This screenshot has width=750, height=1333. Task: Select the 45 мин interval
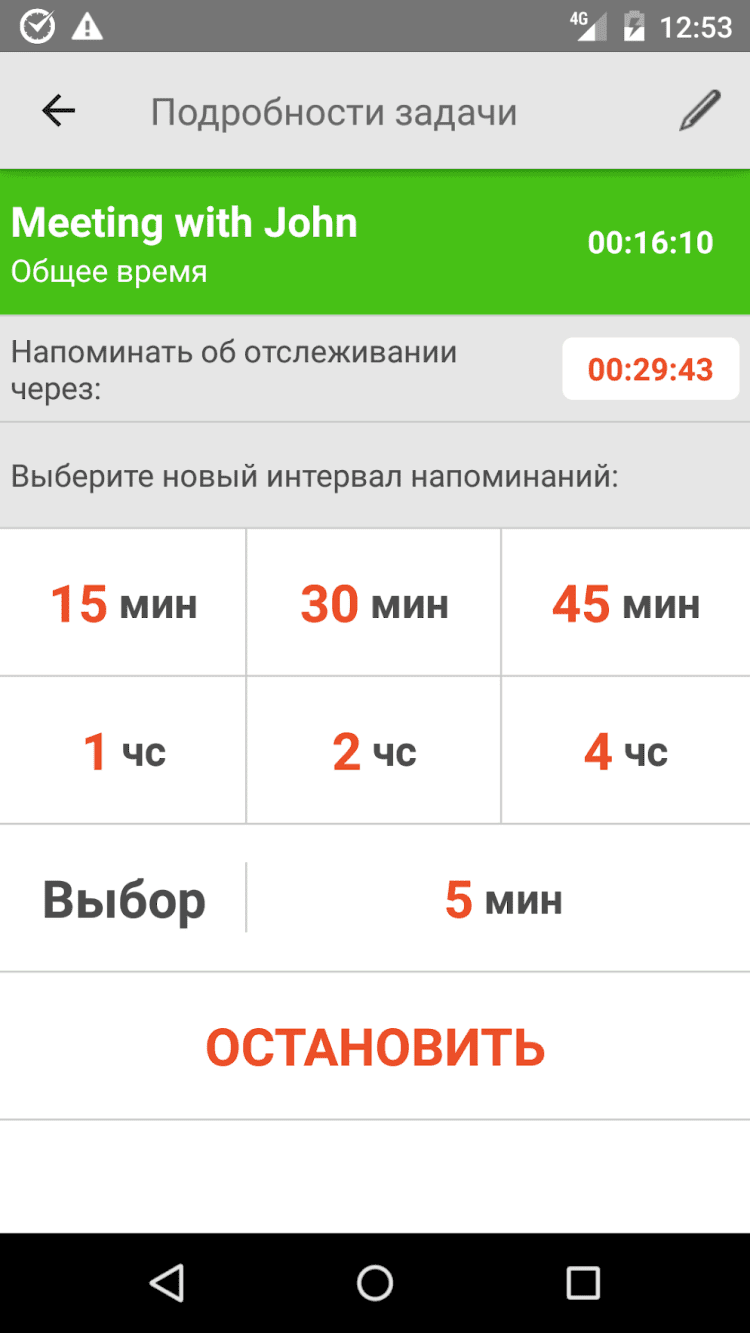(626, 603)
